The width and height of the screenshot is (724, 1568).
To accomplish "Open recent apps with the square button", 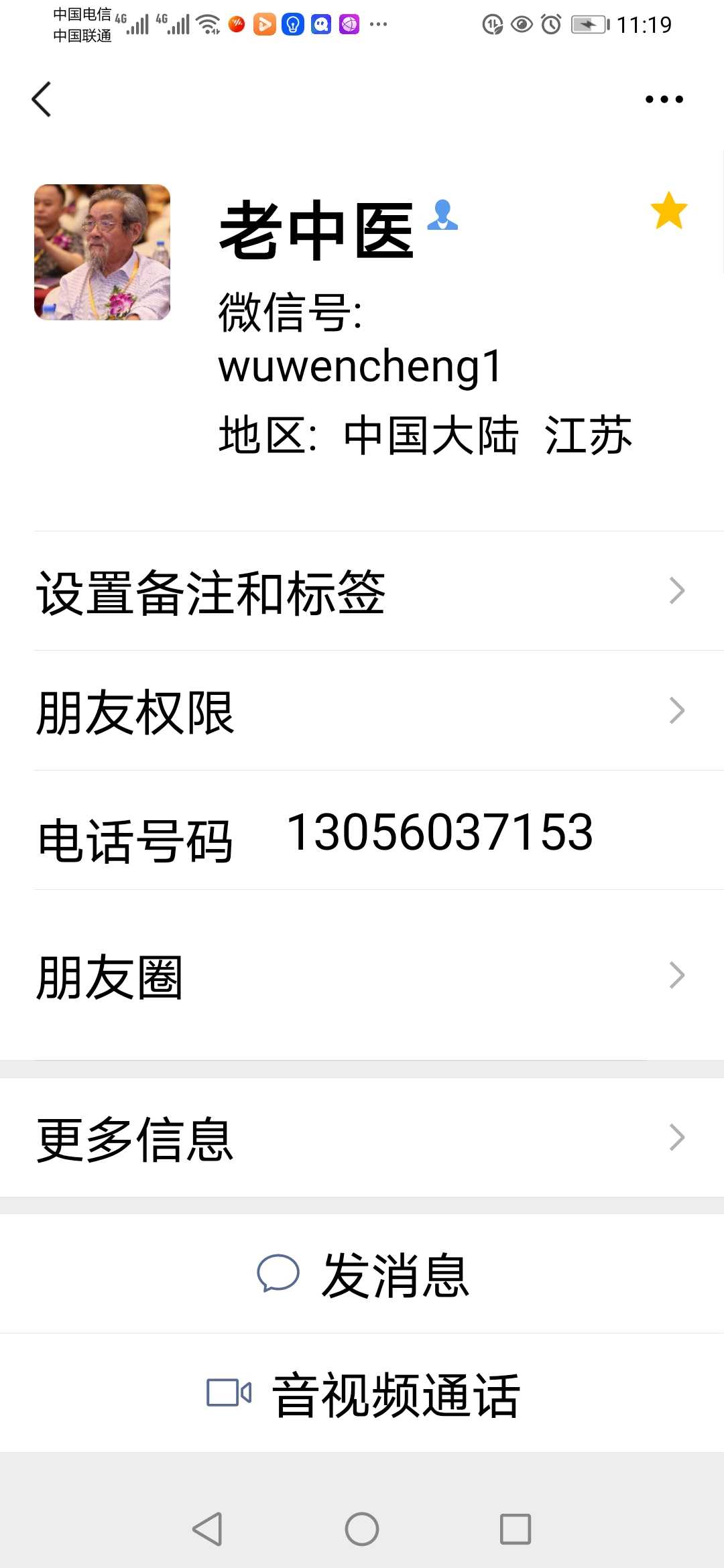I will tap(516, 1529).
